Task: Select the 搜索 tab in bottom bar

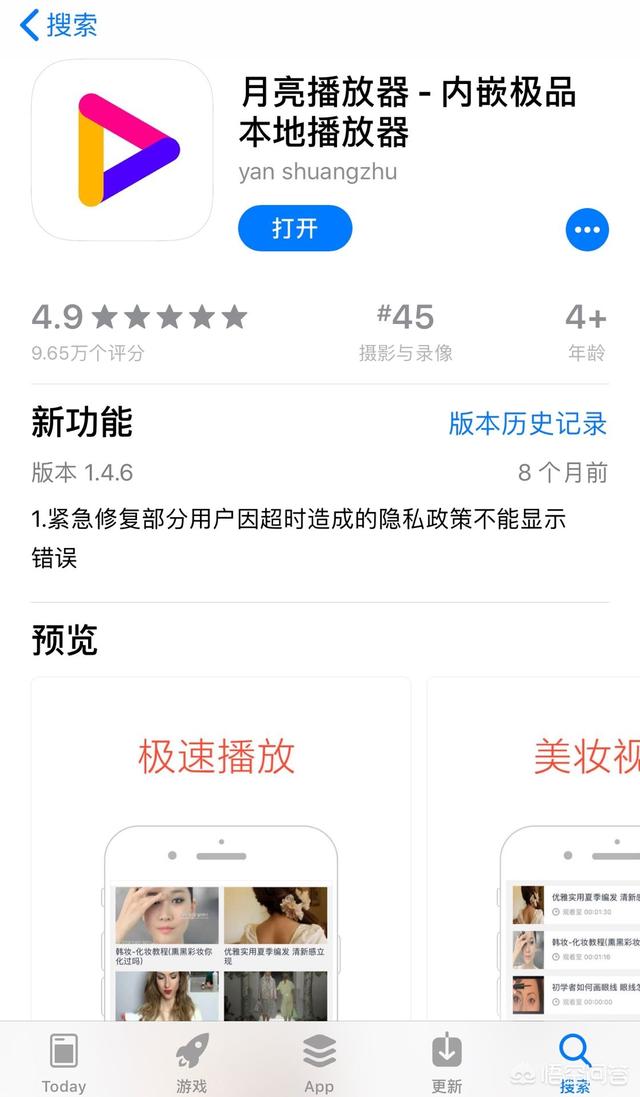Action: tap(574, 1062)
